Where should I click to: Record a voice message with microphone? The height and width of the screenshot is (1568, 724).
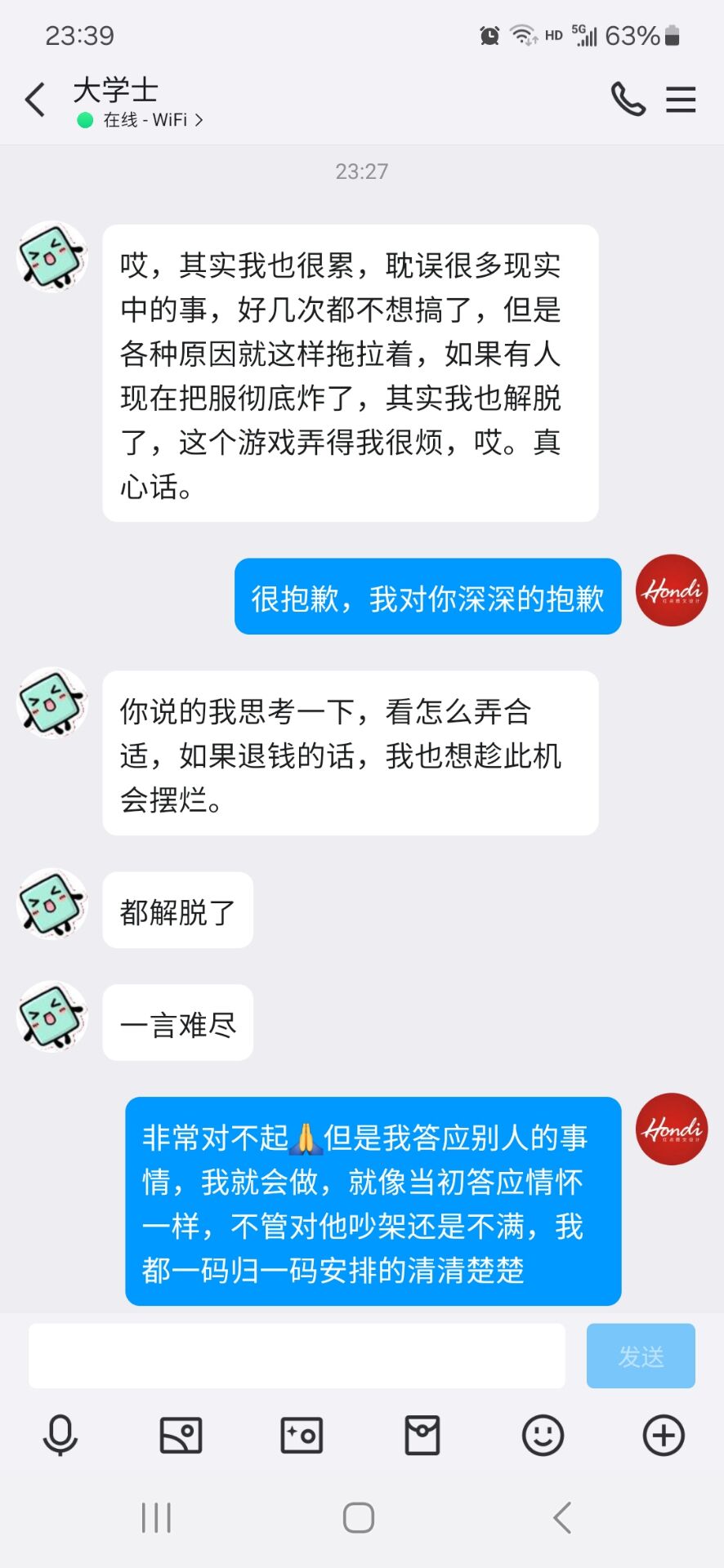pos(60,1435)
